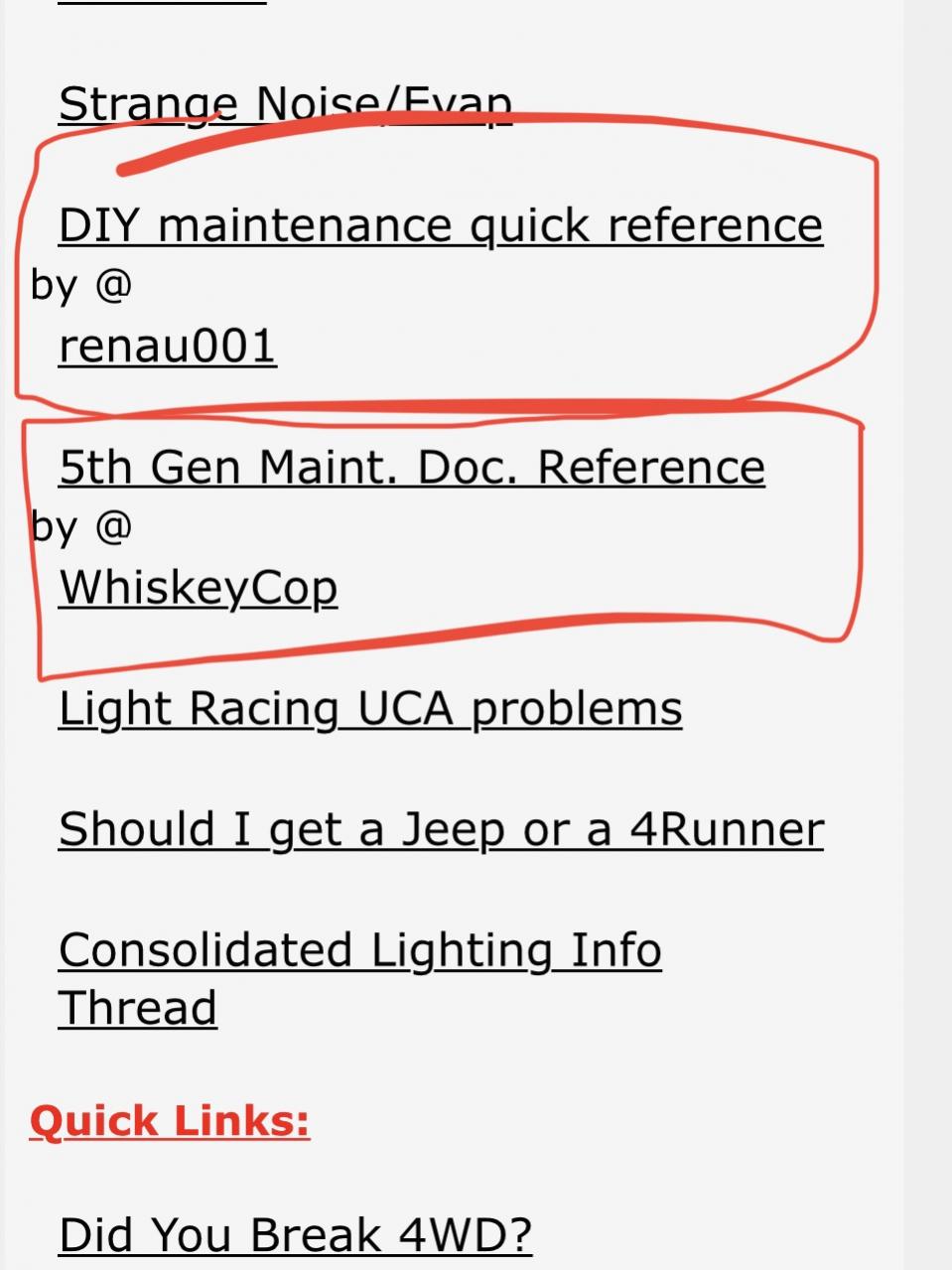
Task: Open Did You Break 4WD? link
Action: (296, 1235)
